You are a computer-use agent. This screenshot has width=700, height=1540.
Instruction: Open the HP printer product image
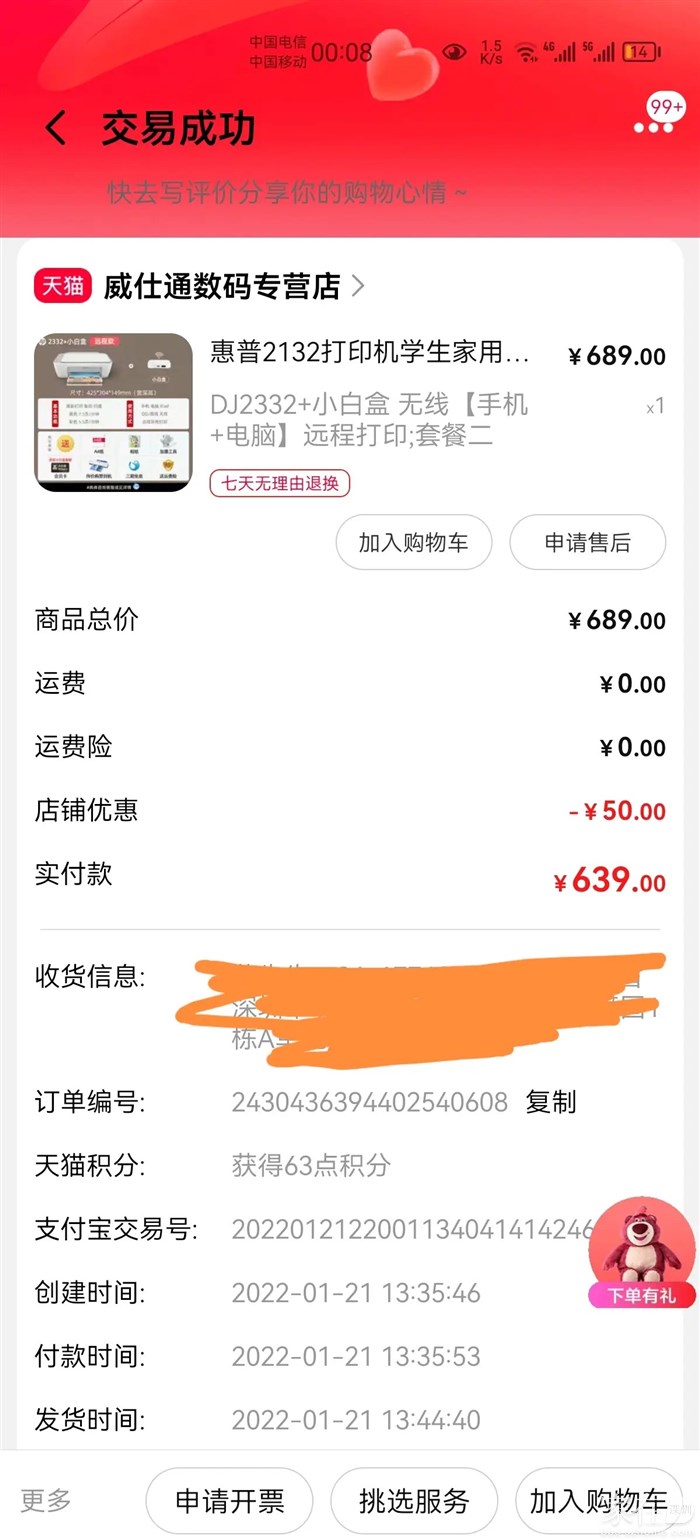[113, 412]
